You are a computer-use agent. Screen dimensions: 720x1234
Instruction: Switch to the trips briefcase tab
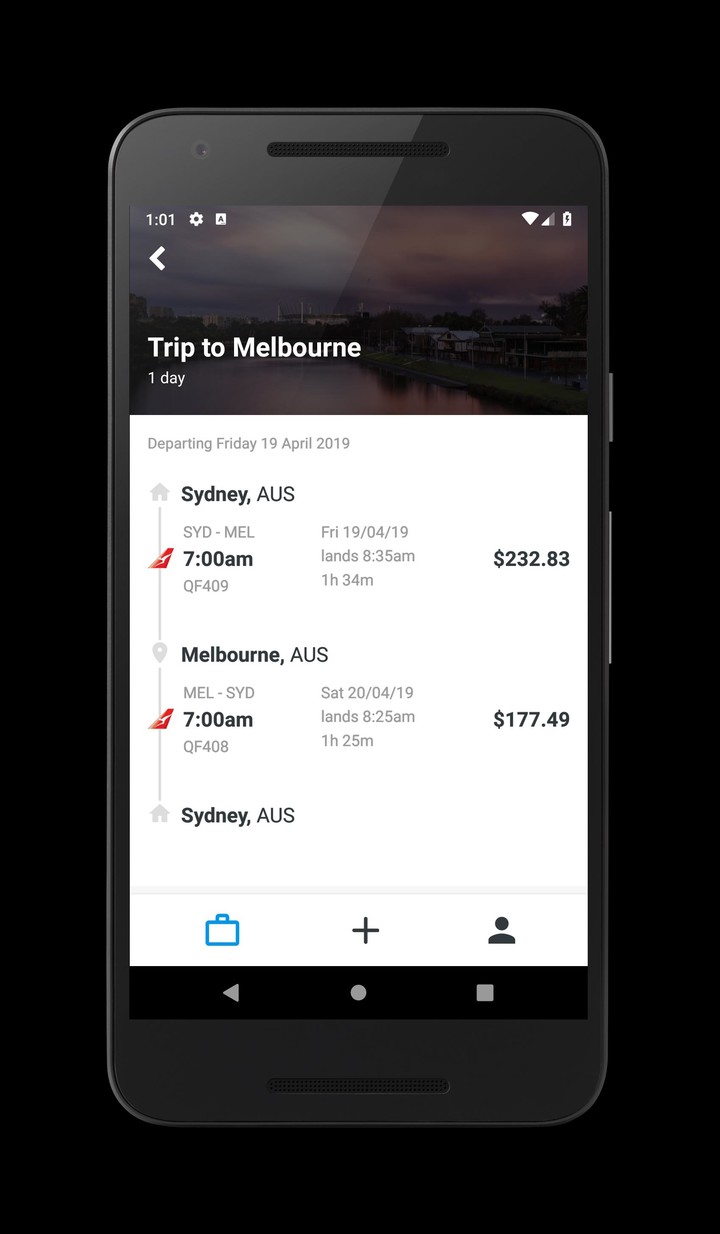pos(222,931)
